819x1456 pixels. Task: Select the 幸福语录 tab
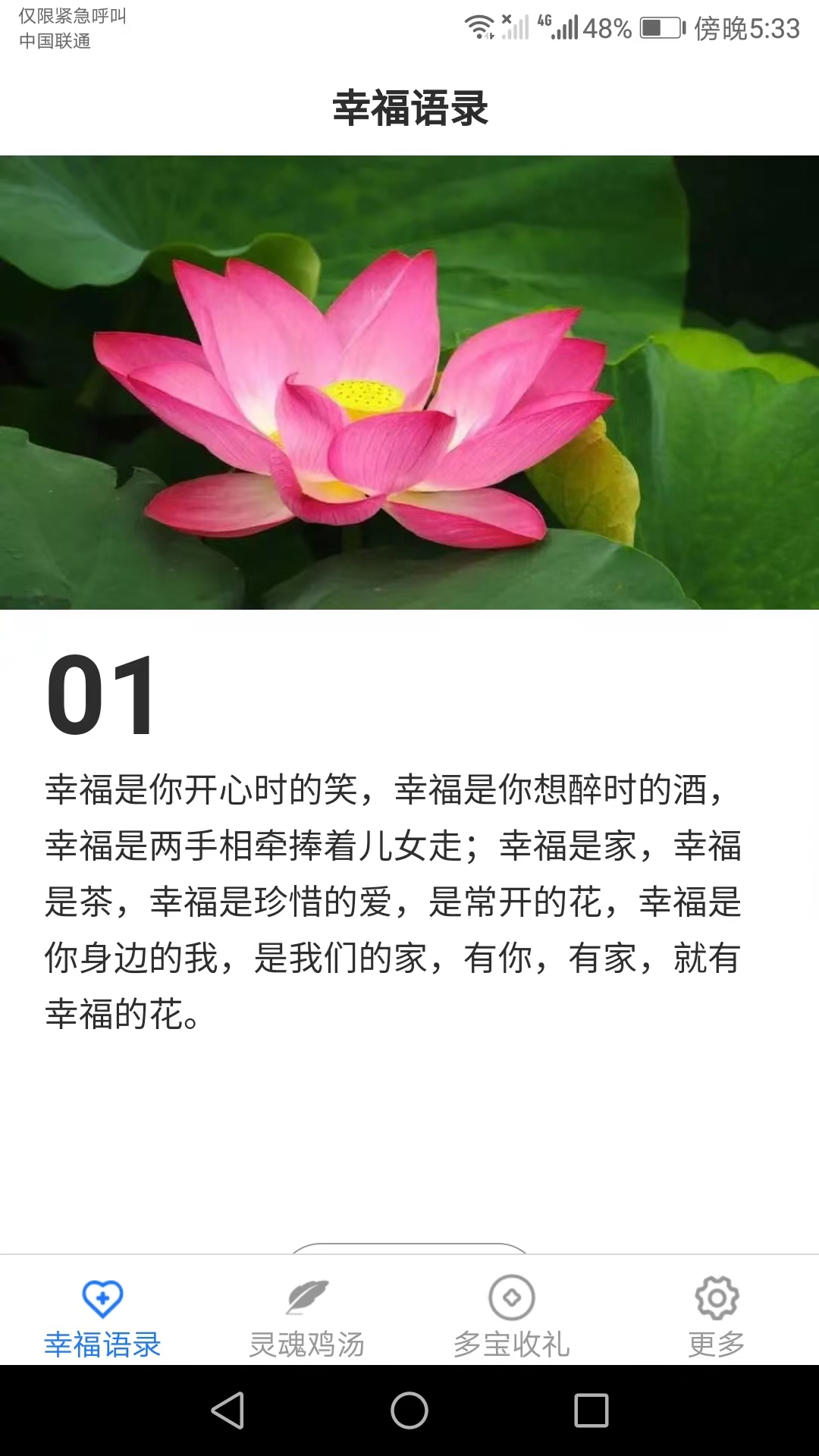[102, 1318]
